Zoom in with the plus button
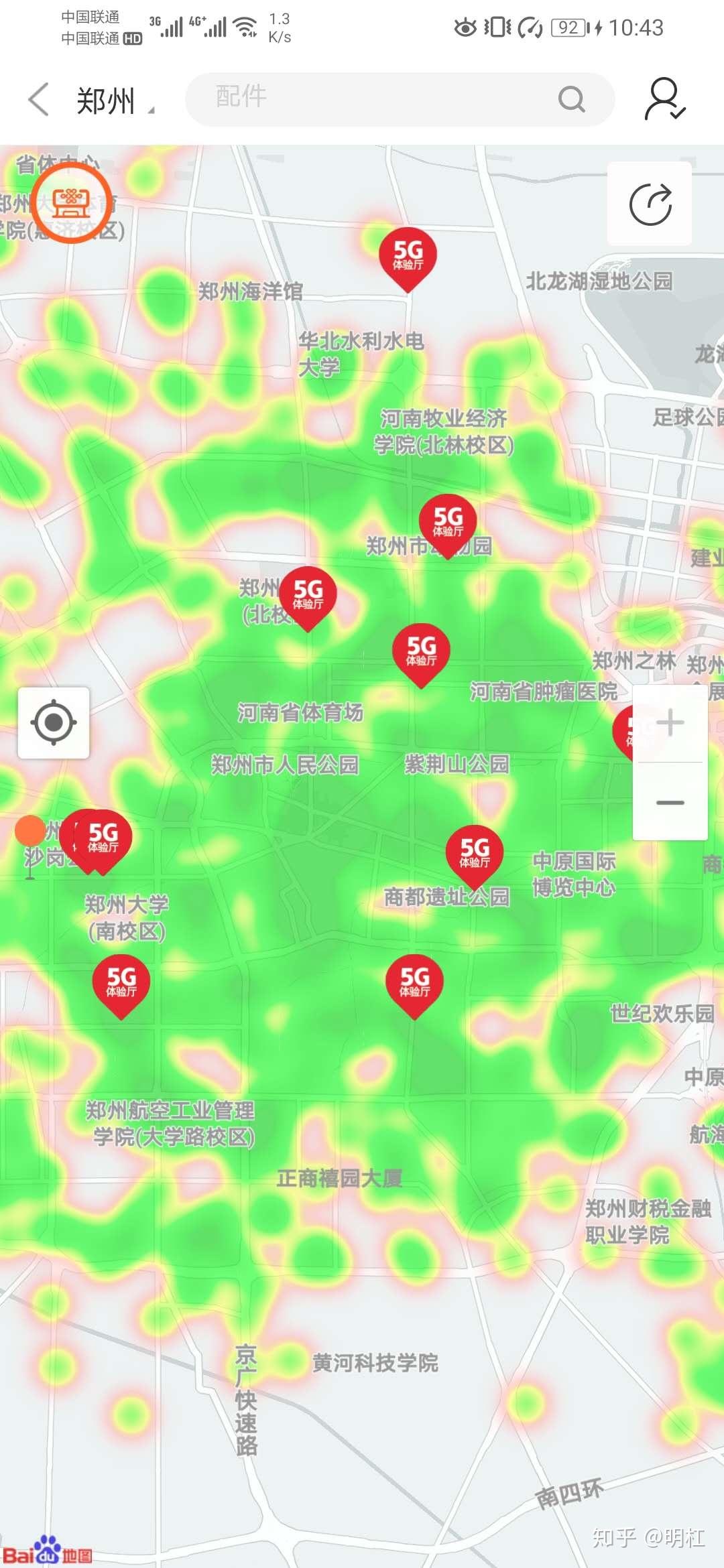This screenshot has height=1568, width=724. (670, 723)
